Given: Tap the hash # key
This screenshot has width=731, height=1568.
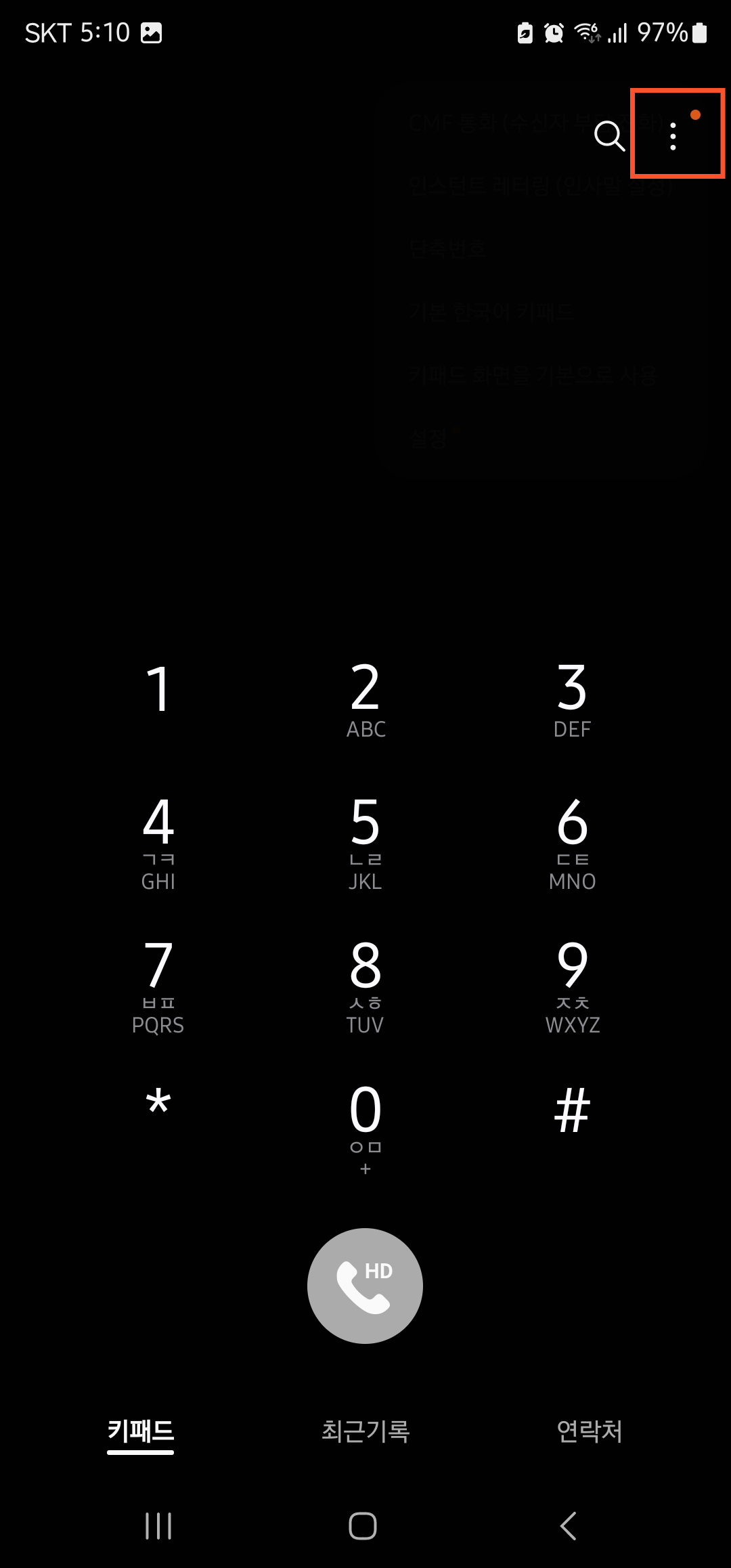Looking at the screenshot, I should pyautogui.click(x=572, y=1110).
